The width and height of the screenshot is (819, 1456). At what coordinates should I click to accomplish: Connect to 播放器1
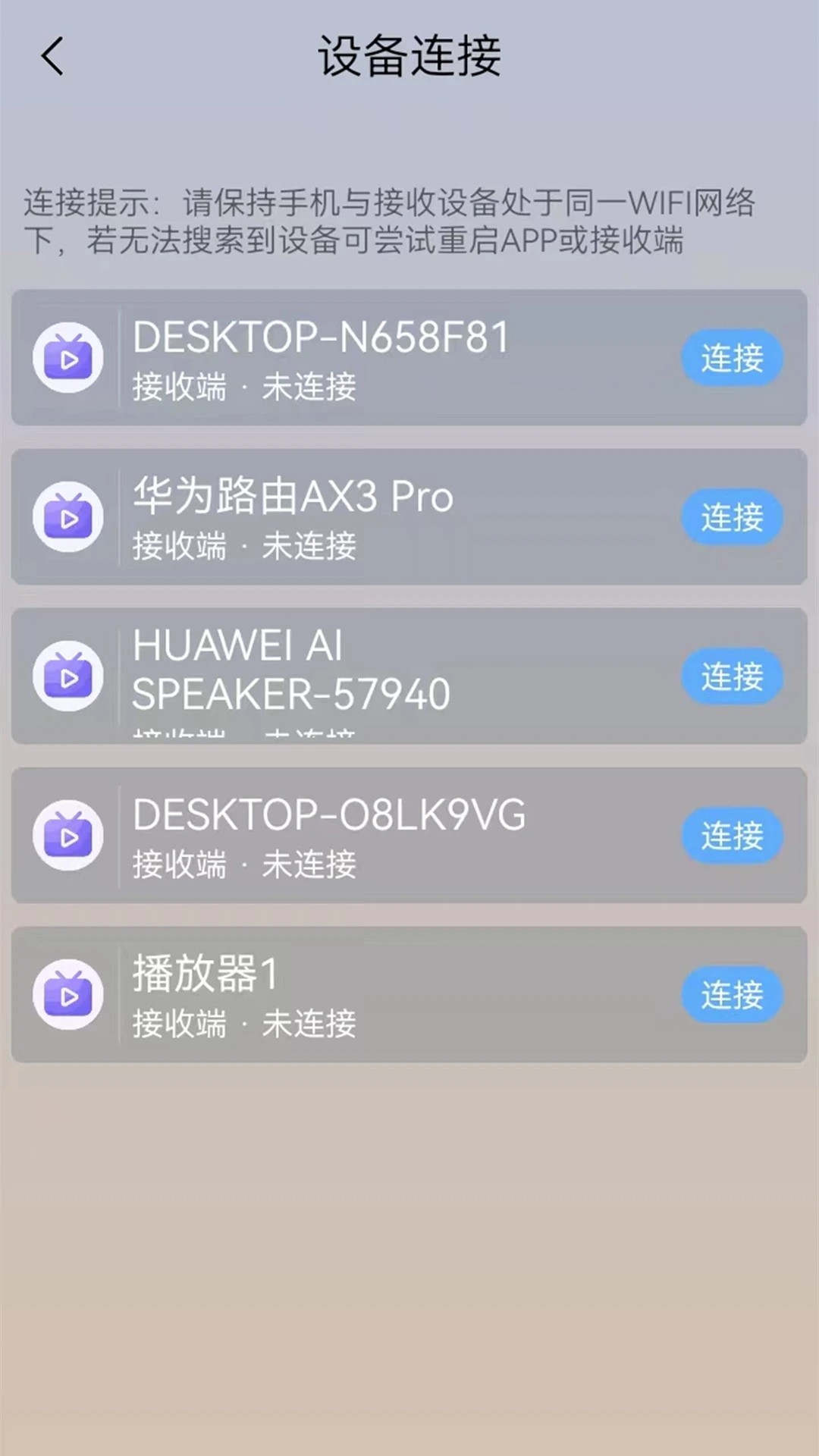(732, 995)
